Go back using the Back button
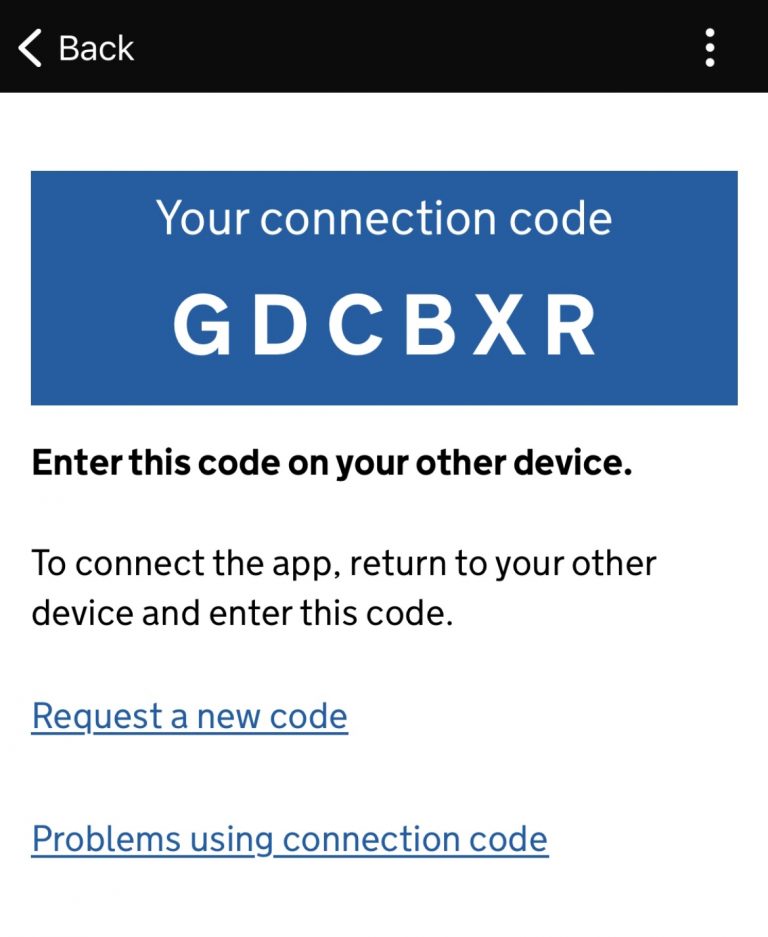The width and height of the screenshot is (768, 937). [x=77, y=47]
